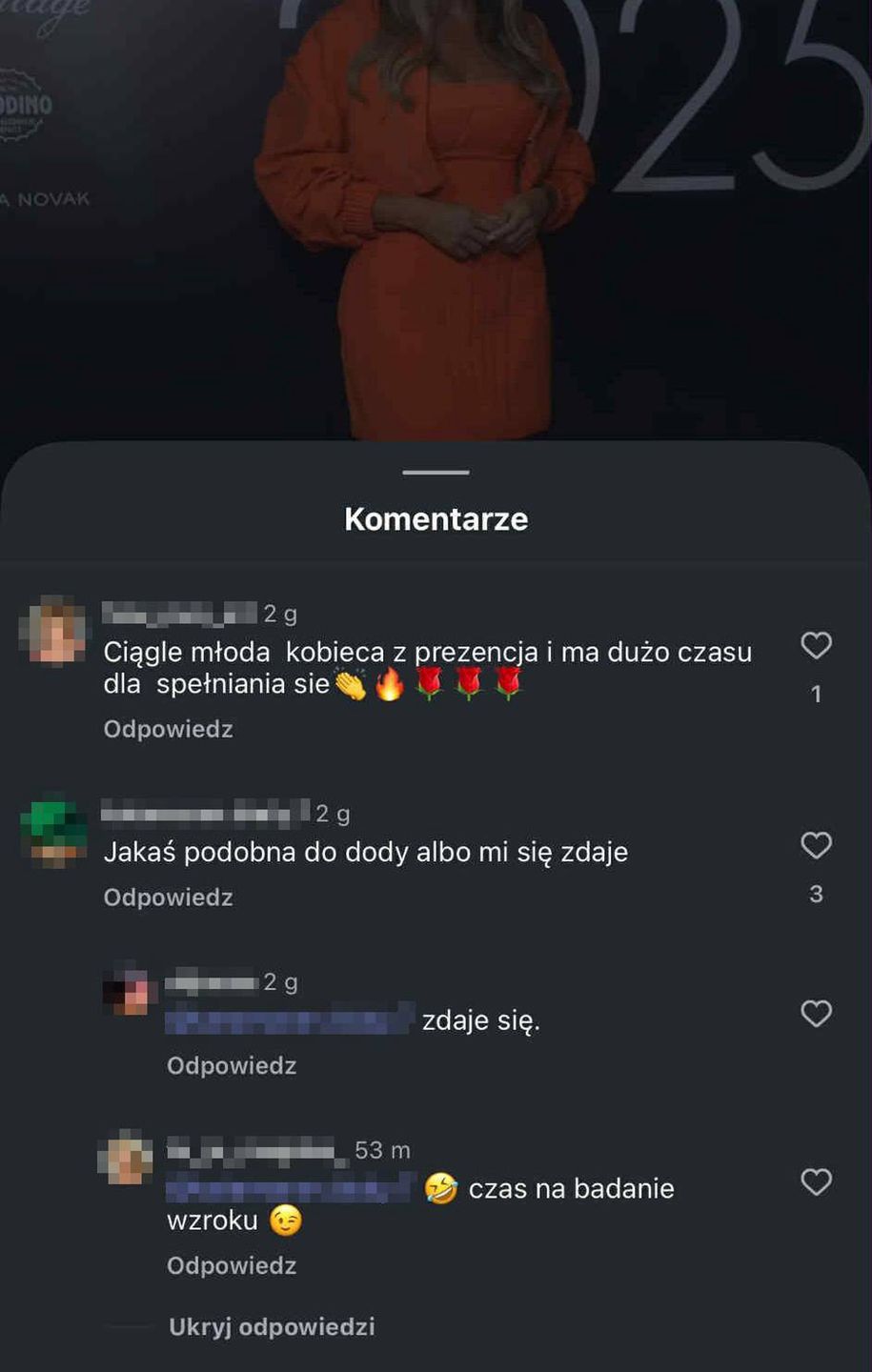Like the 'Ciągle młoda kobieca' comment
Image resolution: width=872 pixels, height=1372 pixels.
point(816,646)
